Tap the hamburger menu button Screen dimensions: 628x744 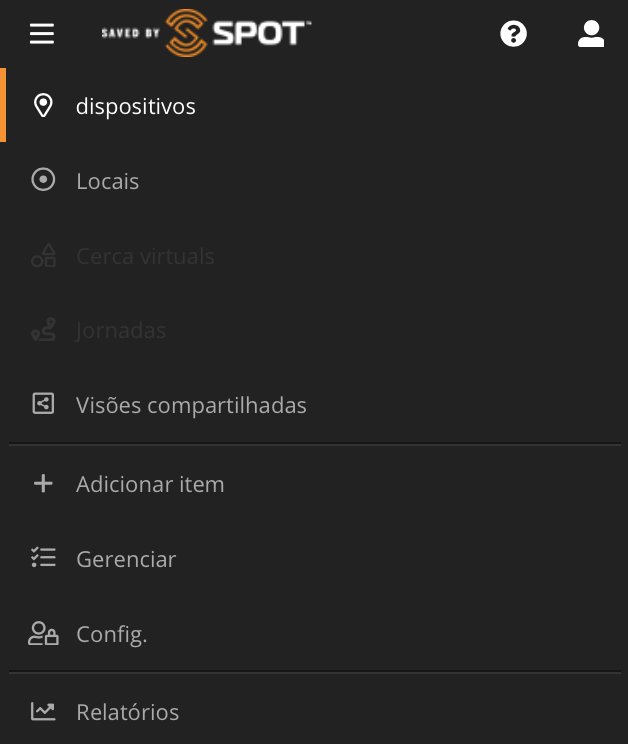tap(42, 35)
